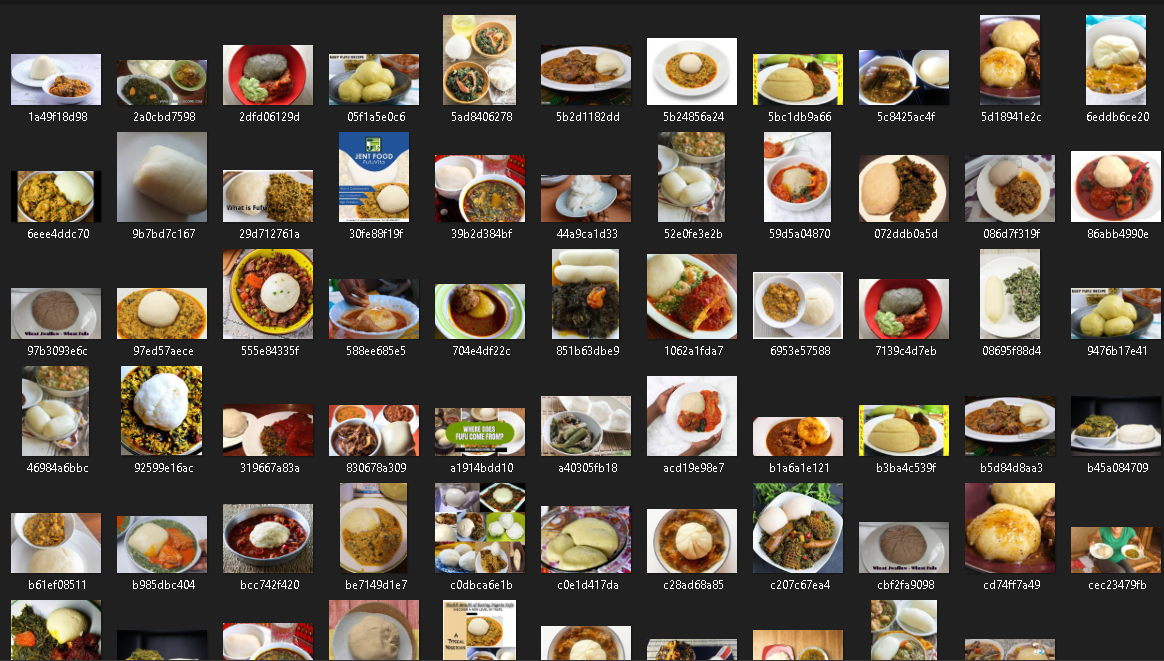Select the acd19e98e7 thumbnail
Screen dimensions: 1164x661
[x=692, y=416]
